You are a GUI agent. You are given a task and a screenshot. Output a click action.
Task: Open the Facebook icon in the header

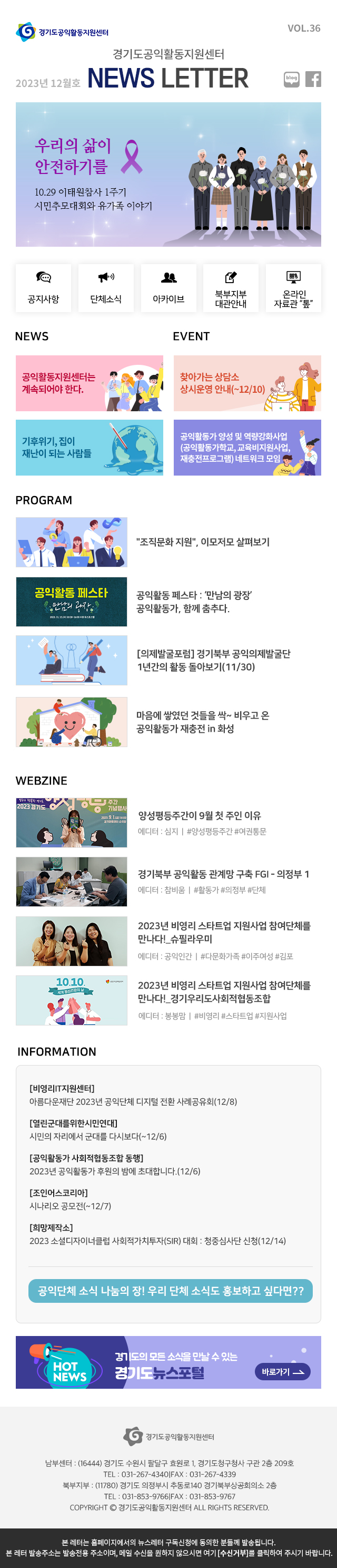[313, 79]
